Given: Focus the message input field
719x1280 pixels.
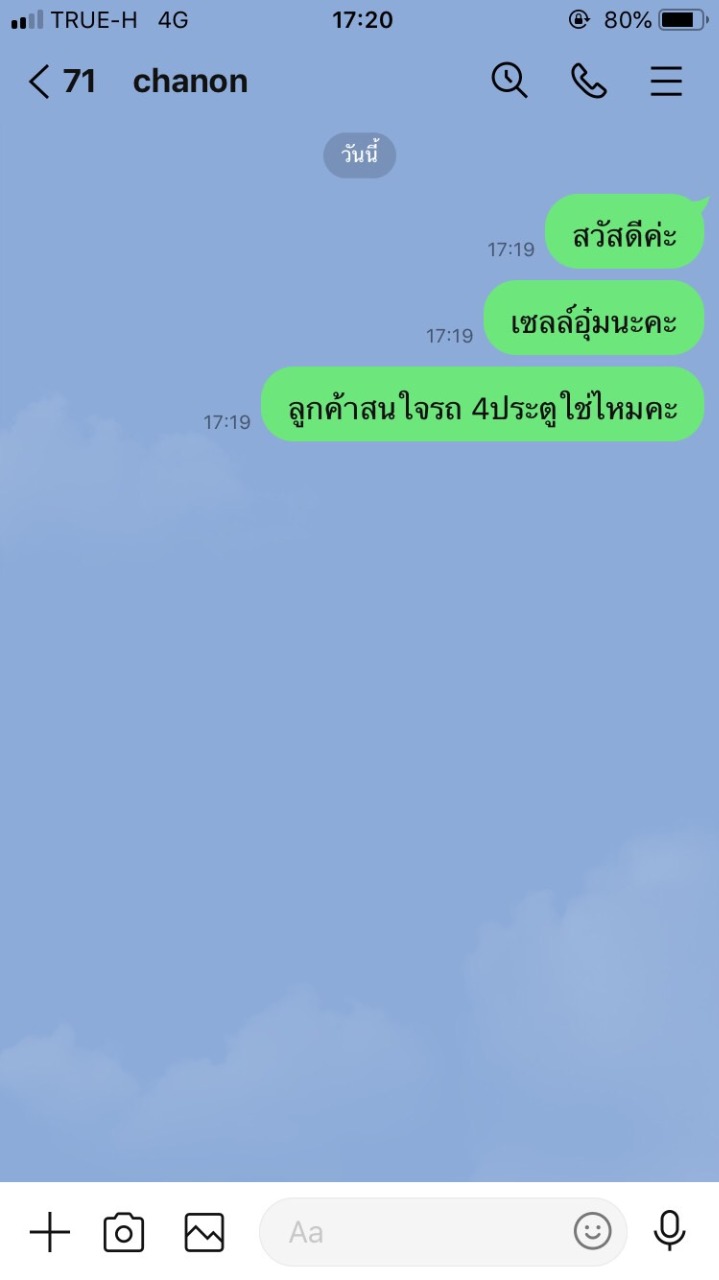Looking at the screenshot, I should tap(420, 1232).
